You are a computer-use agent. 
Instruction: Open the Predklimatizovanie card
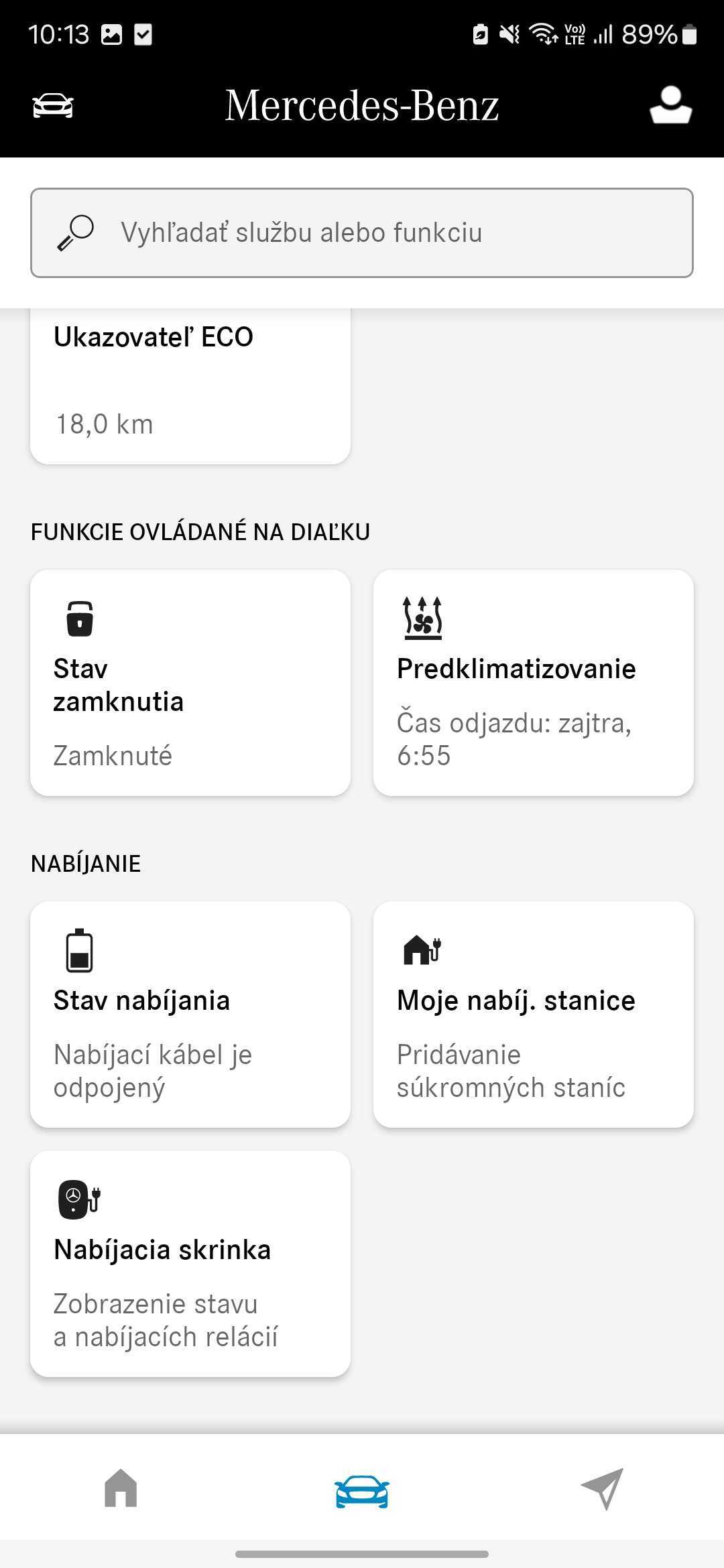click(x=534, y=683)
